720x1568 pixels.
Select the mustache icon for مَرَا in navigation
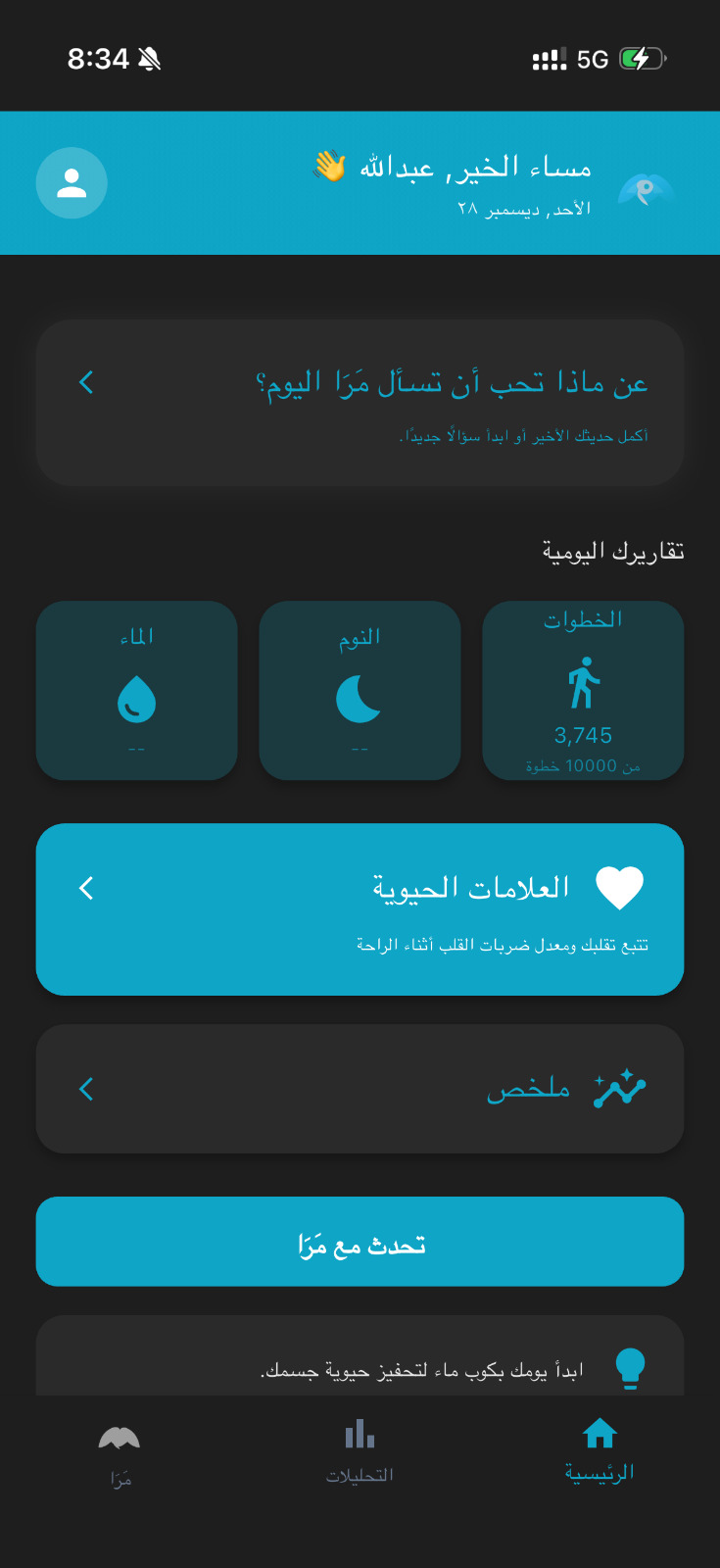(x=120, y=1439)
